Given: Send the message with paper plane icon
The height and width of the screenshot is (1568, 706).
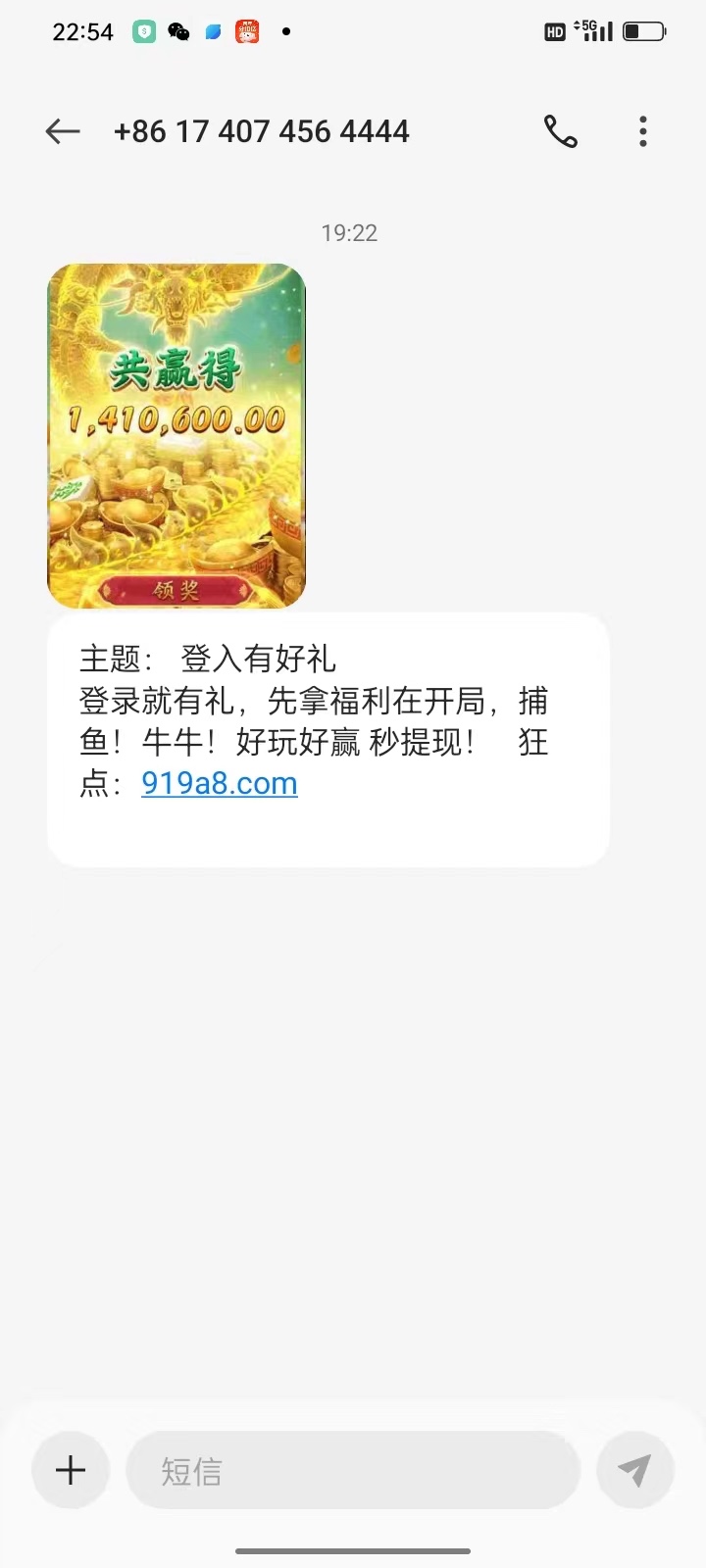Looking at the screenshot, I should click(x=634, y=1470).
